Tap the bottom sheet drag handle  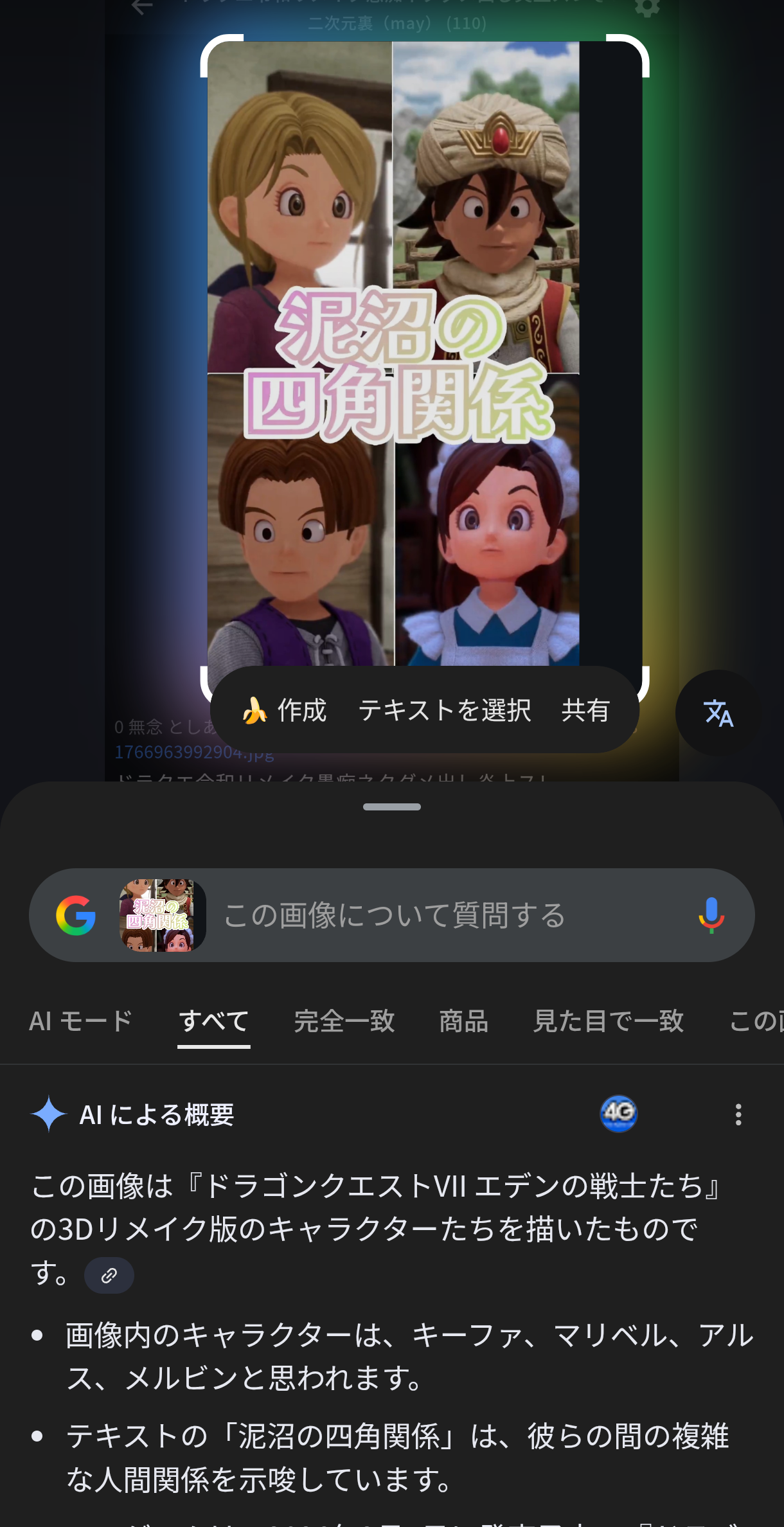coord(392,807)
